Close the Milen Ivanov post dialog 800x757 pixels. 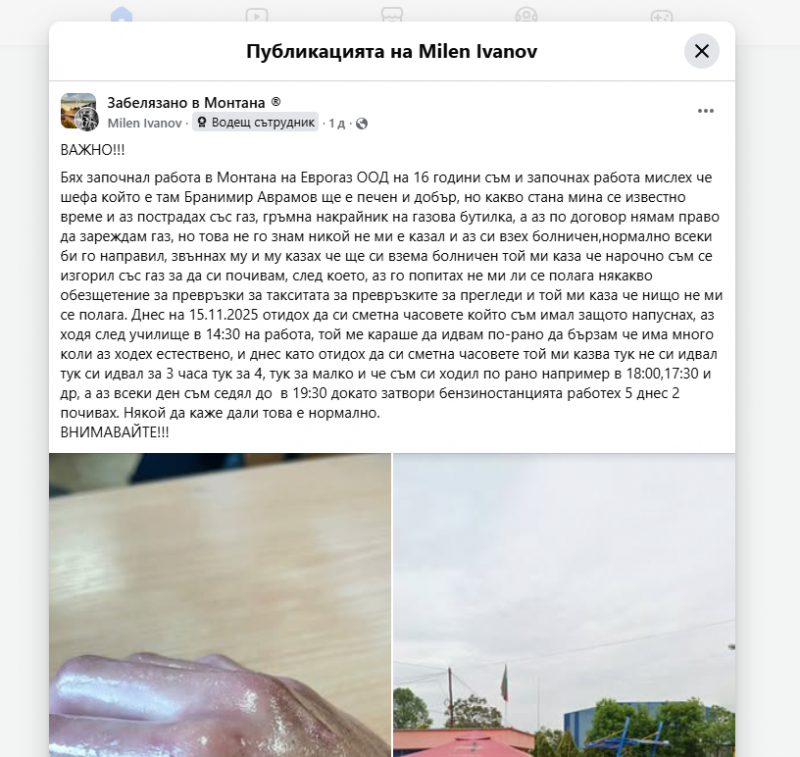[x=701, y=51]
